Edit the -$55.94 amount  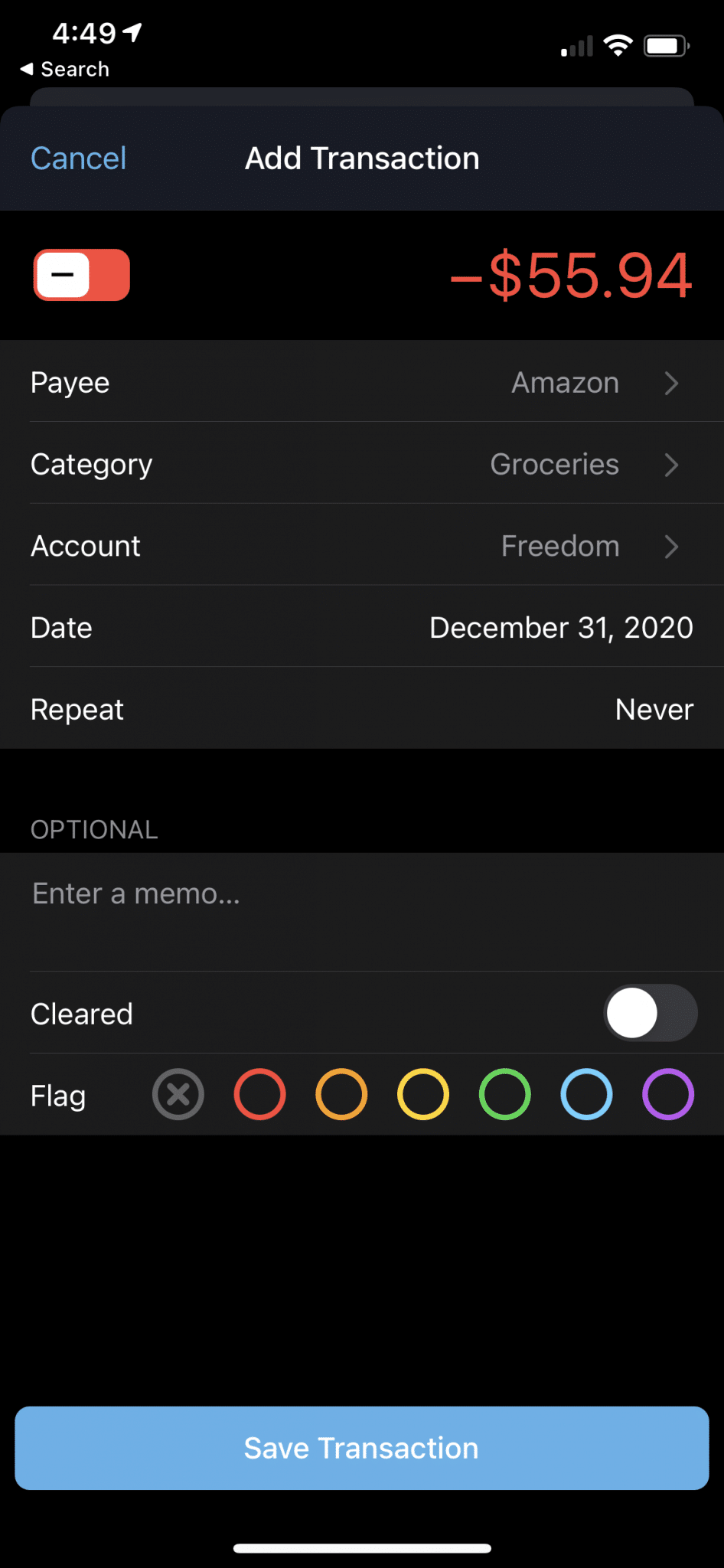pyautogui.click(x=572, y=275)
